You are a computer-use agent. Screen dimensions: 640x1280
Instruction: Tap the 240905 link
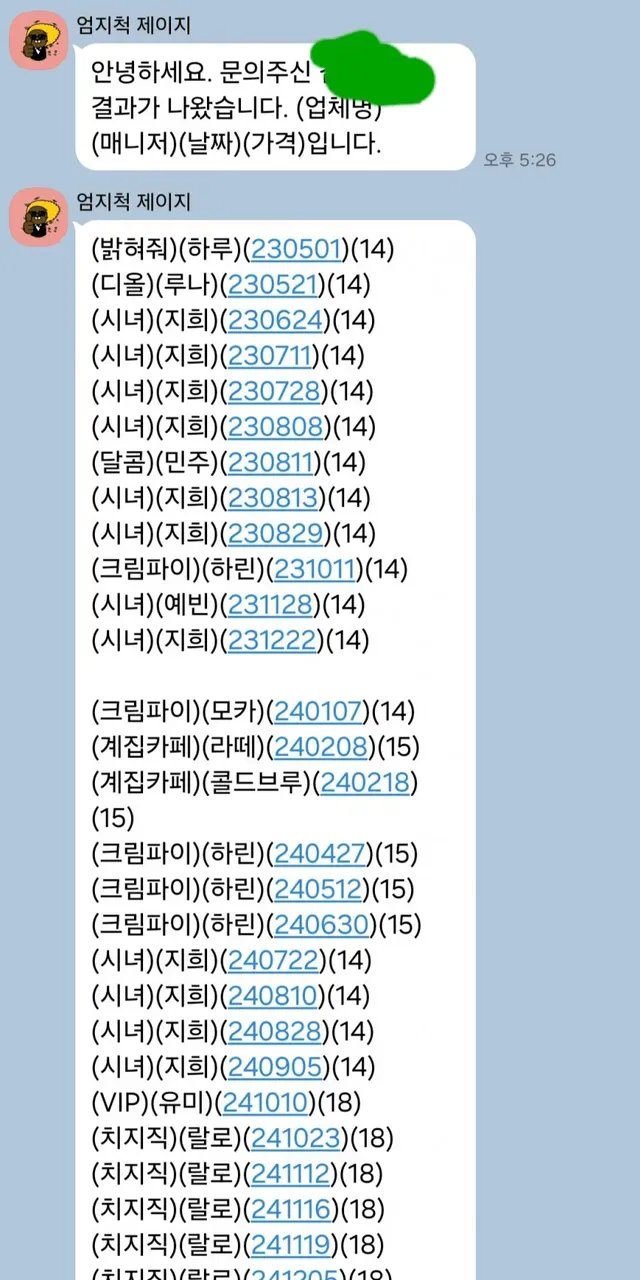276,1067
